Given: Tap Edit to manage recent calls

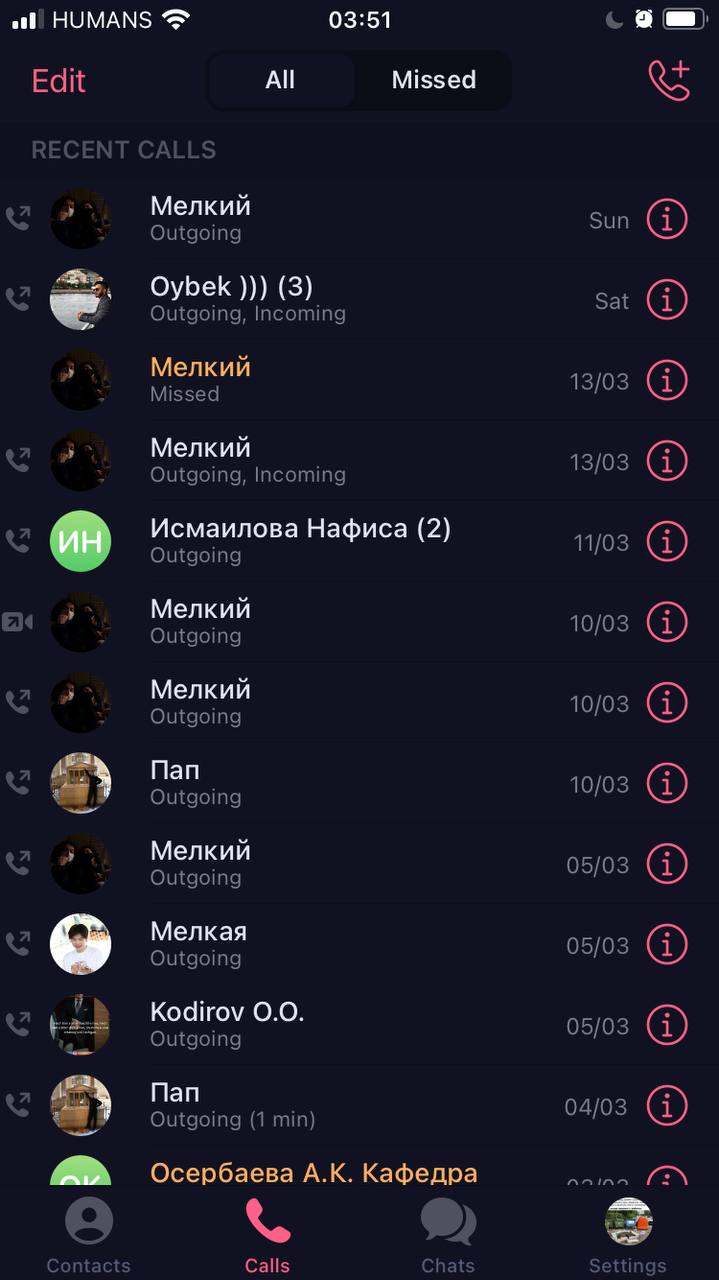Looking at the screenshot, I should (58, 81).
